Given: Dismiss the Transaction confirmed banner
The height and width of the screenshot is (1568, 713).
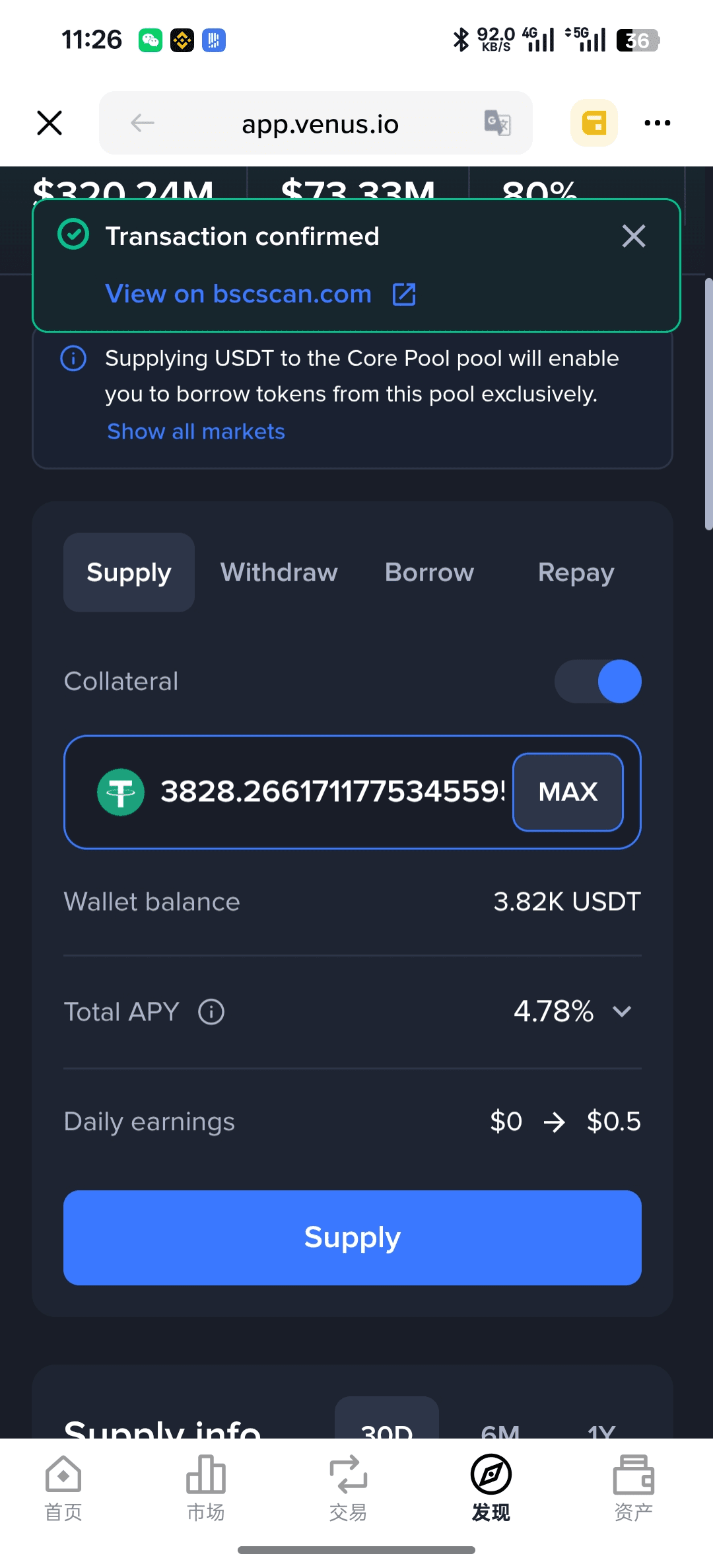Looking at the screenshot, I should (633, 236).
